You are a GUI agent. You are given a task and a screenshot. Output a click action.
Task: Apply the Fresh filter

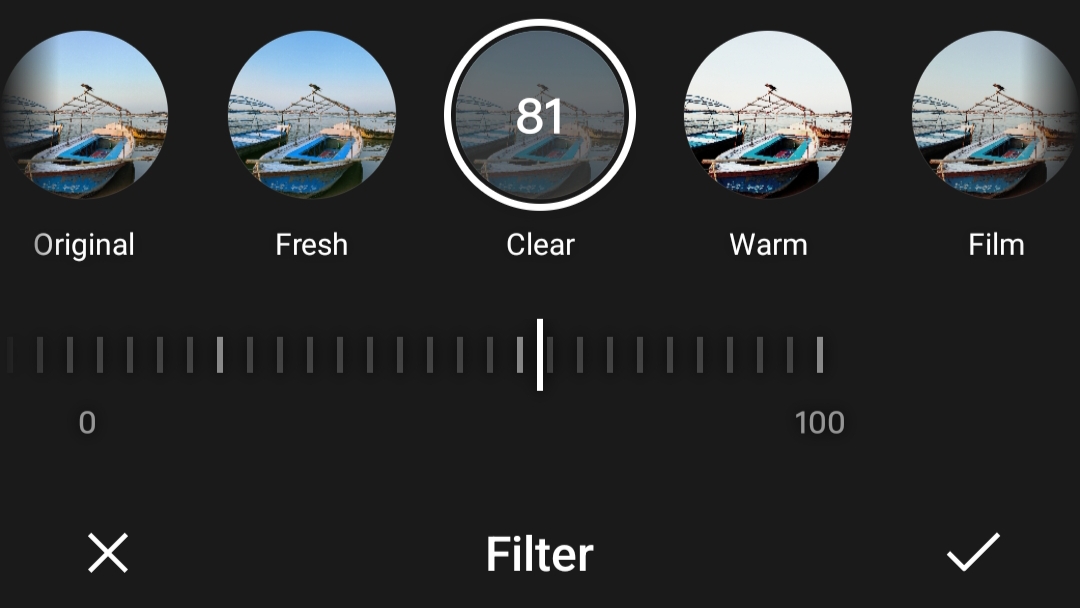[x=312, y=116]
